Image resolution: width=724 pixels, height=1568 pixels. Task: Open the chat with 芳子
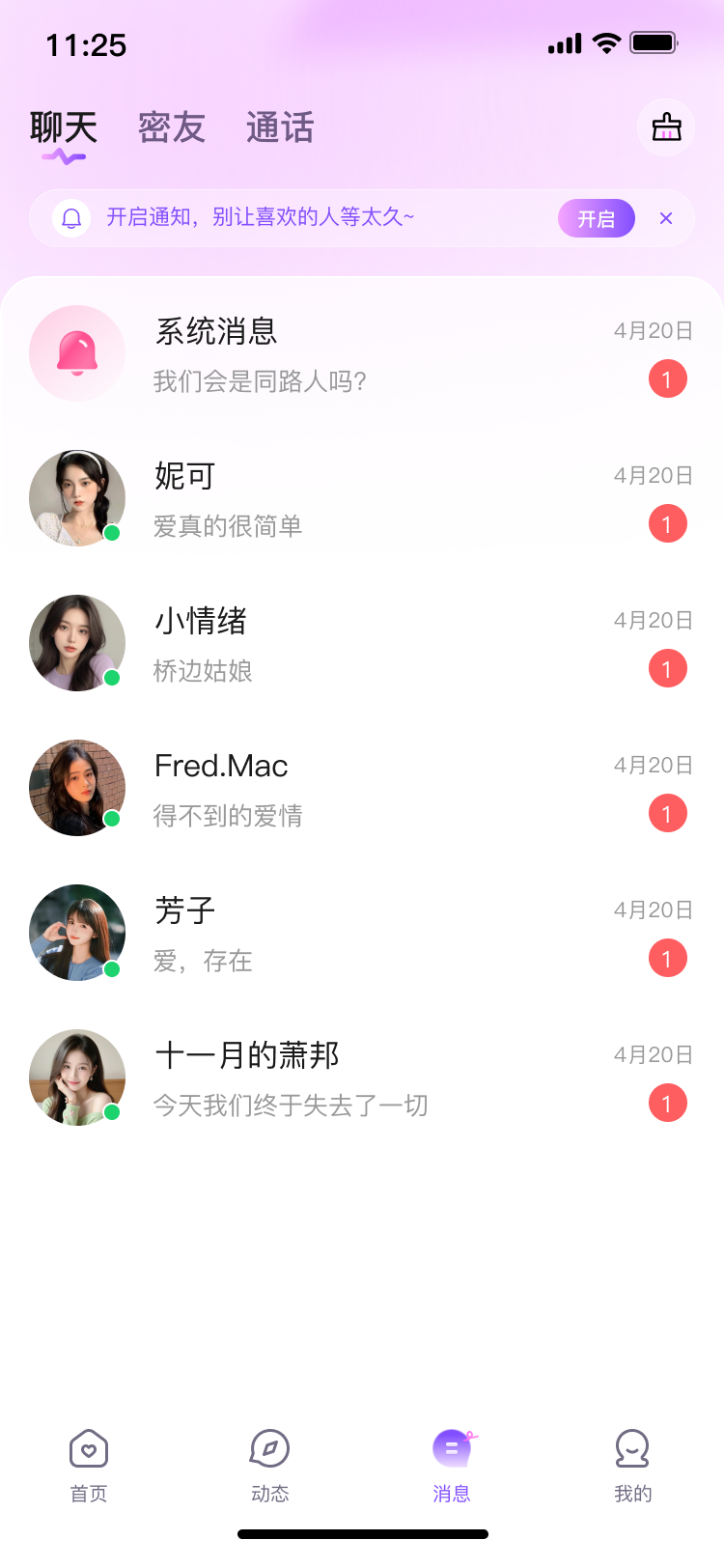coord(362,934)
